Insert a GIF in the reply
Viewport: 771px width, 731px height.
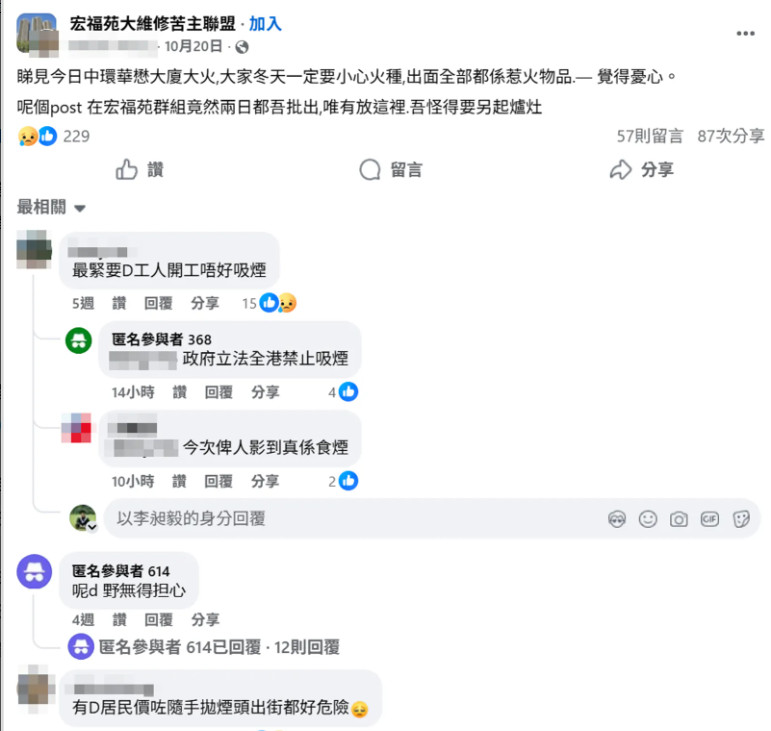point(710,519)
